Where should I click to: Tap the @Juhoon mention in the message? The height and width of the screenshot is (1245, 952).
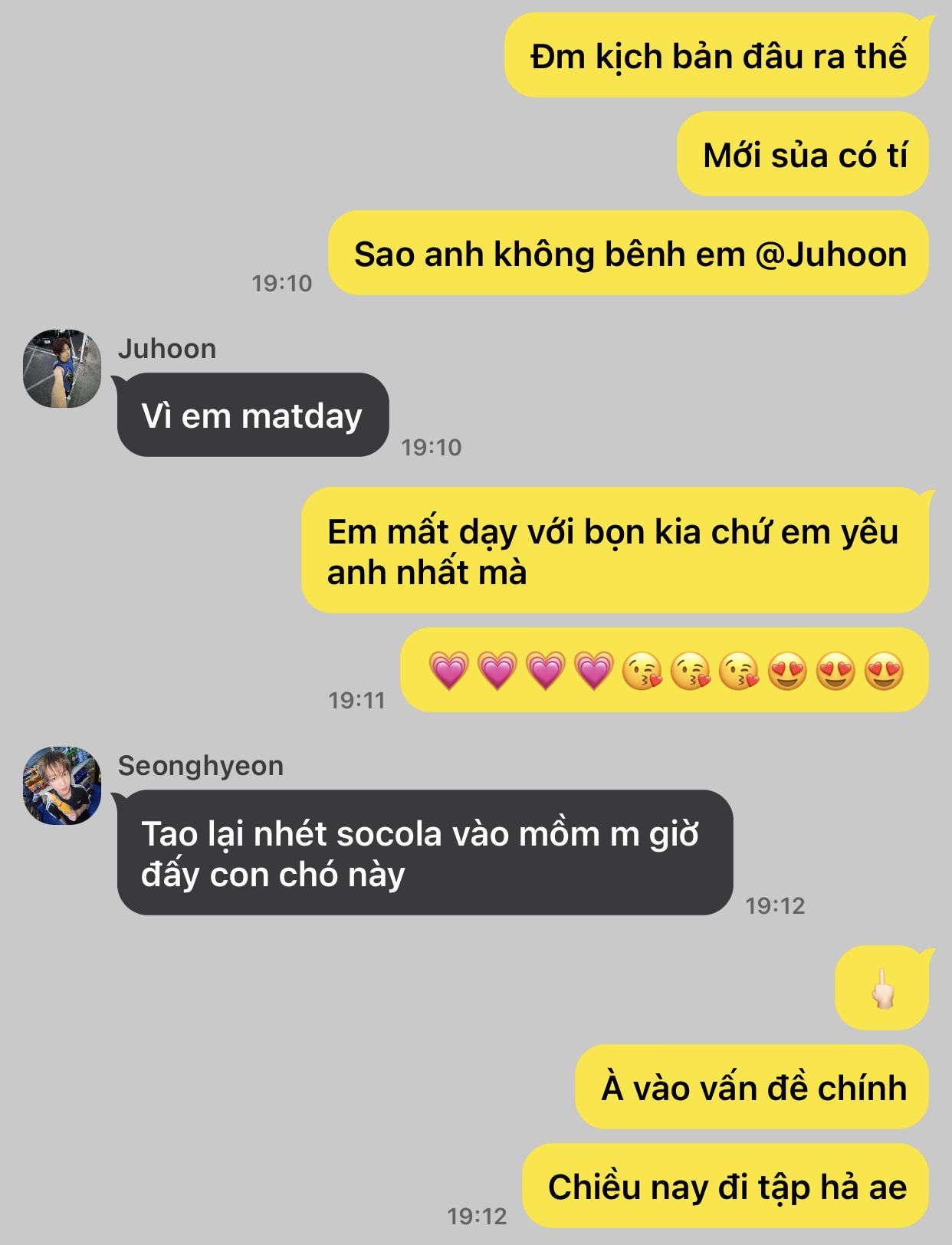click(x=831, y=255)
